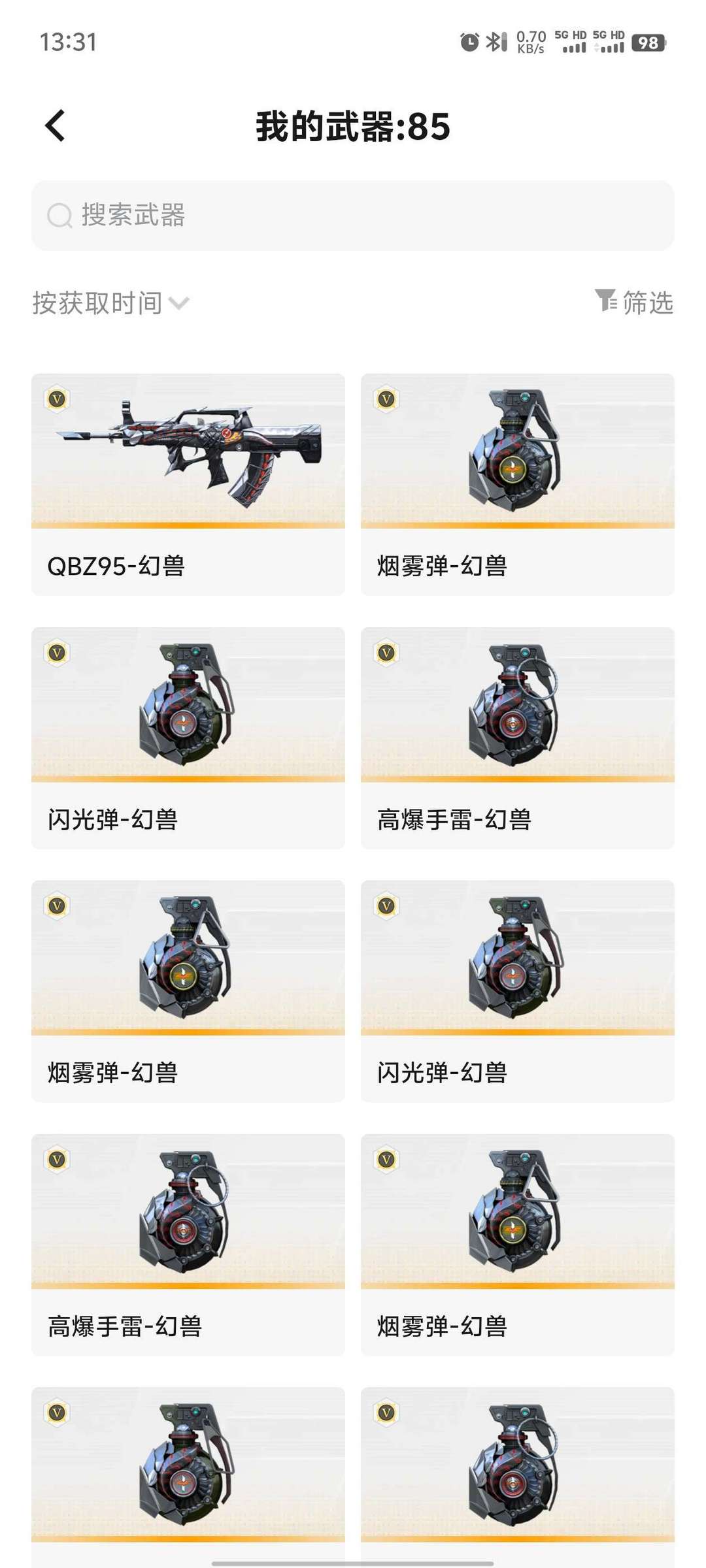Viewport: 706px width, 1568px height.
Task: Open the 筛选 filter options
Action: pos(634,302)
